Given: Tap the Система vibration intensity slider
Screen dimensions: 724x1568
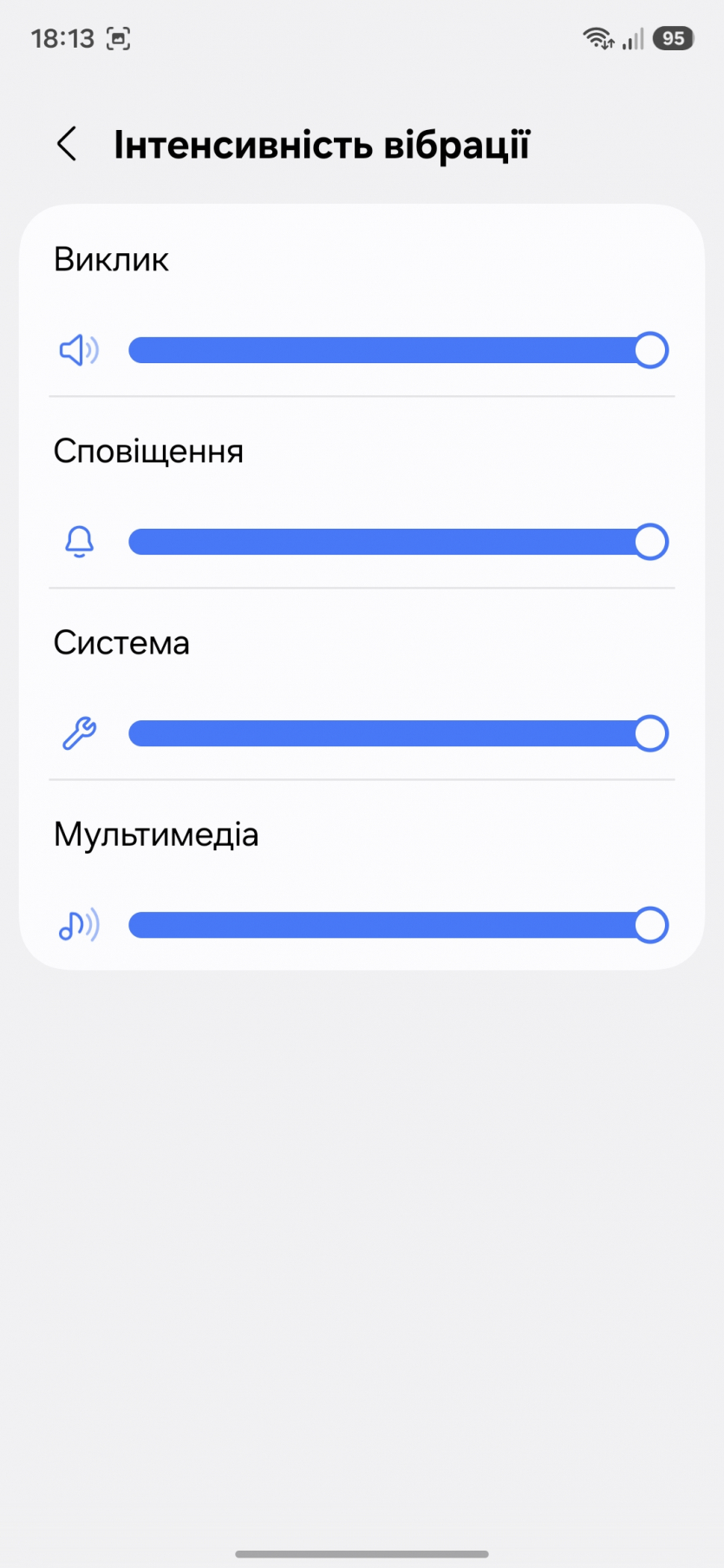Looking at the screenshot, I should point(397,733).
